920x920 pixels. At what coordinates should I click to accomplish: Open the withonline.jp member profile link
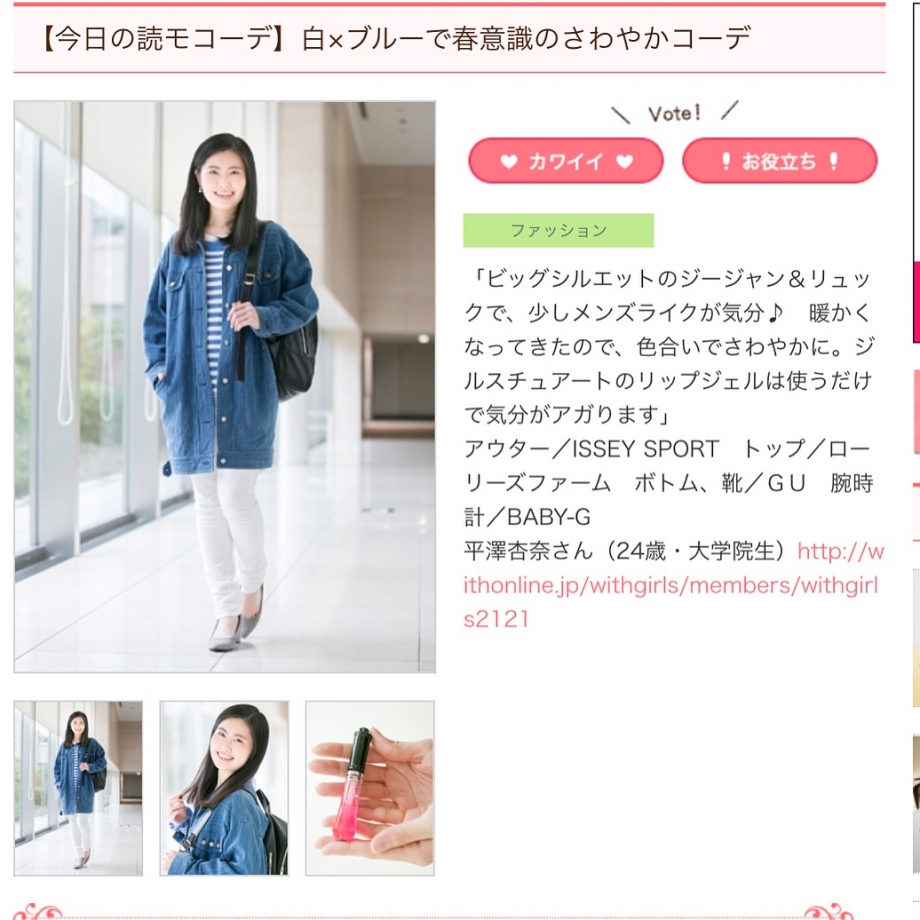pyautogui.click(x=670, y=585)
